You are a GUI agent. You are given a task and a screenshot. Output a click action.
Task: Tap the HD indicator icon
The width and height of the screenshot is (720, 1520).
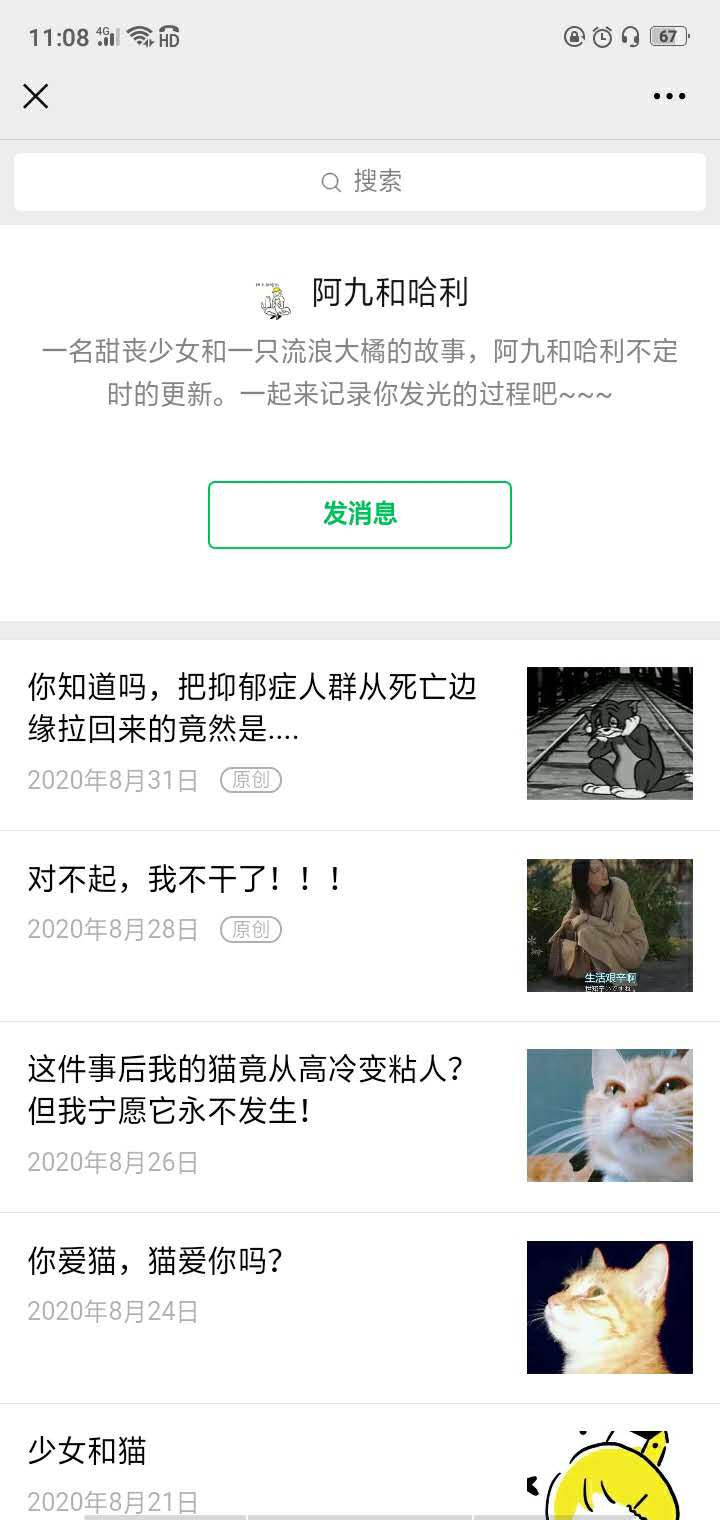point(170,37)
